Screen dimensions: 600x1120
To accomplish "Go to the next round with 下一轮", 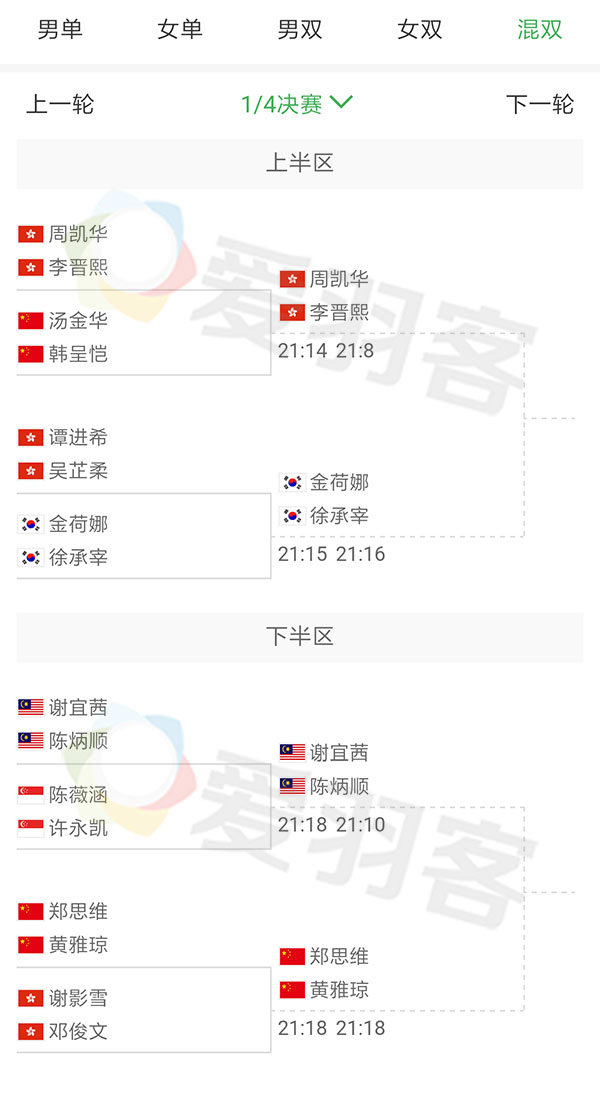I will 540,104.
